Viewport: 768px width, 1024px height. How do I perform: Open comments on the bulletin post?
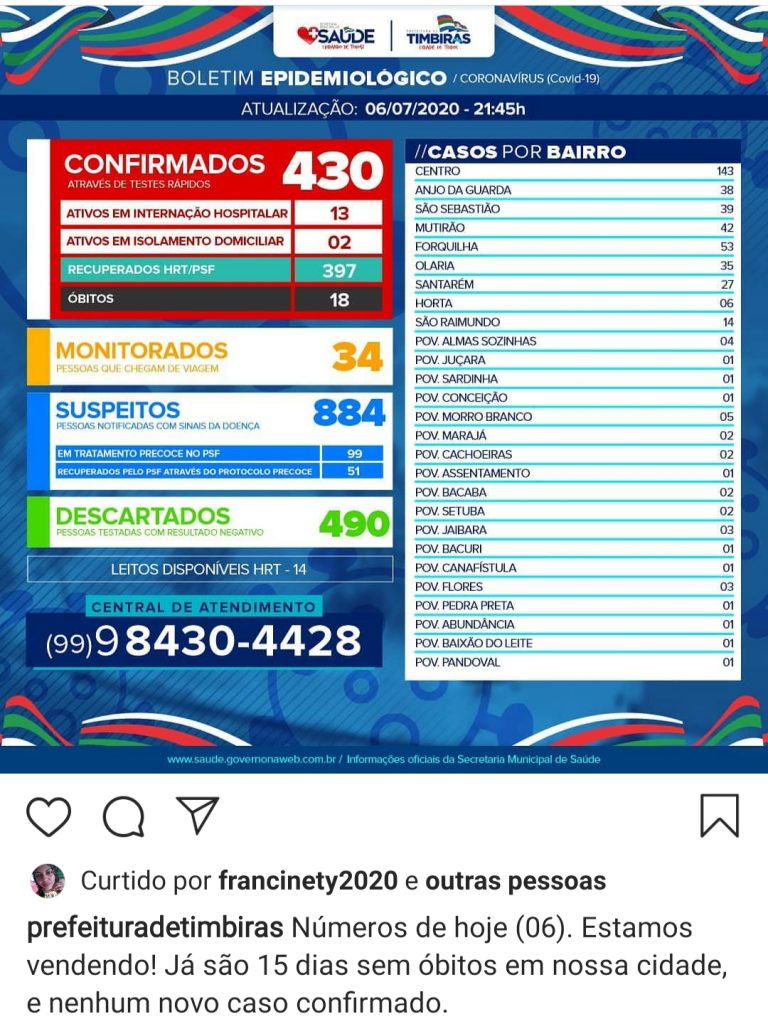123,816
